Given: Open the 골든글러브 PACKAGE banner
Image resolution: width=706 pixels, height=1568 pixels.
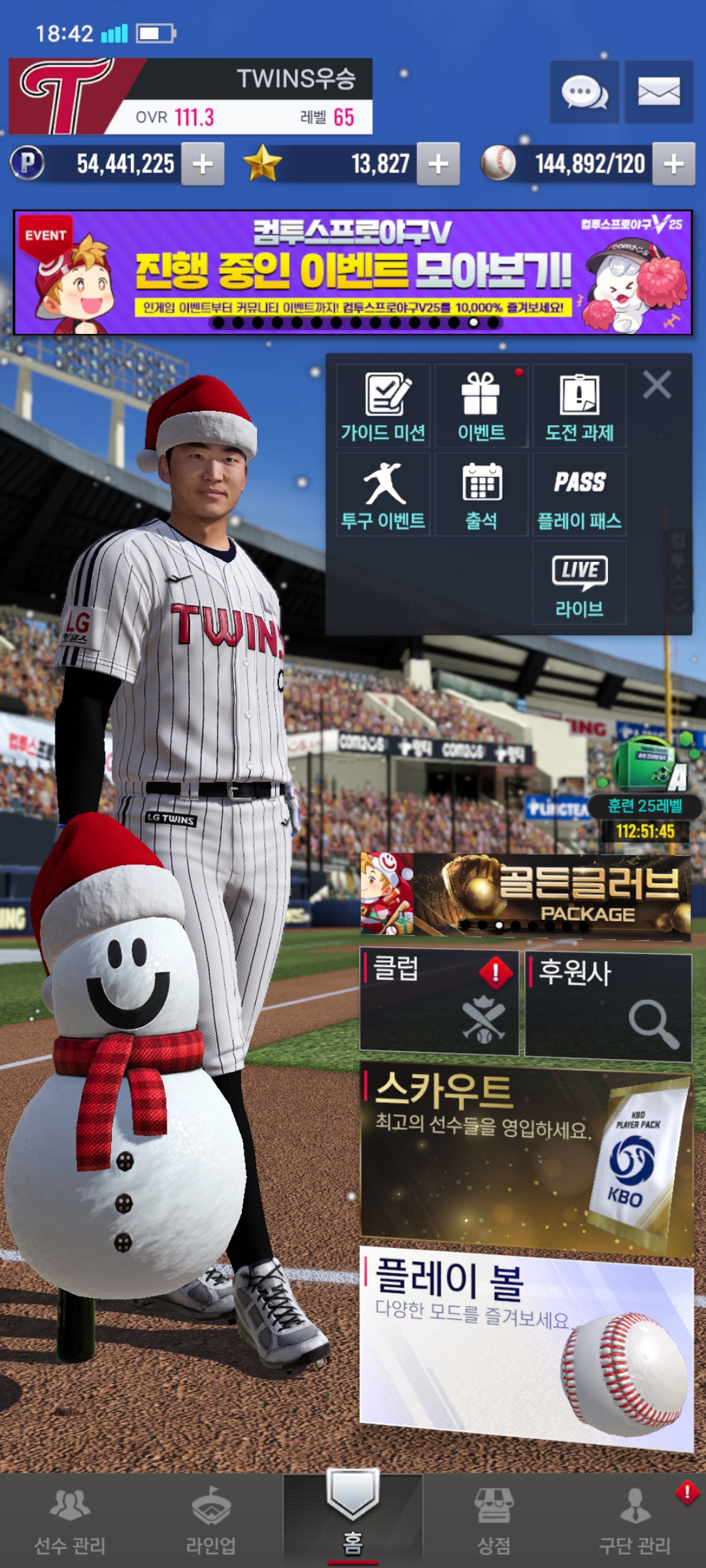Looking at the screenshot, I should (526, 896).
